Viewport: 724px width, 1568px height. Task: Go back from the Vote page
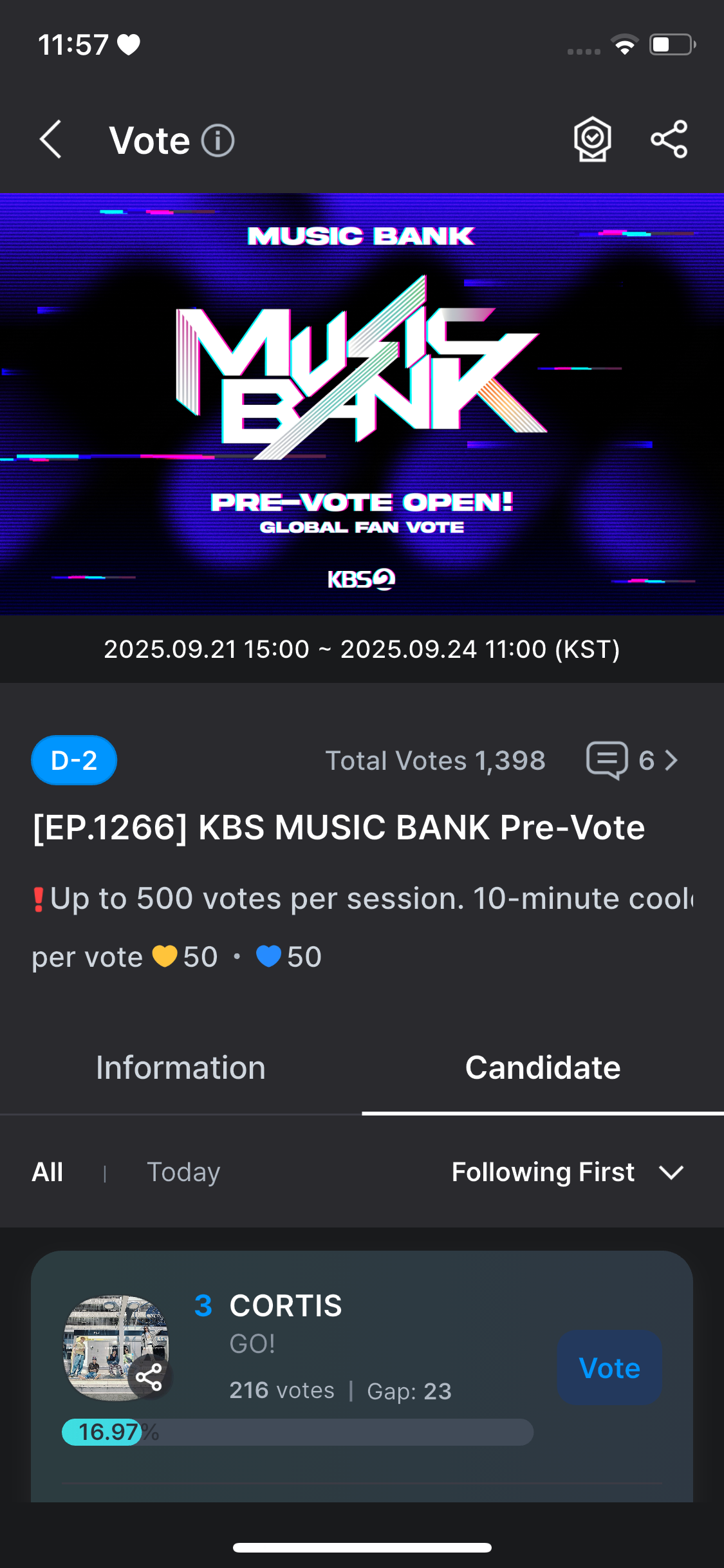[x=51, y=139]
